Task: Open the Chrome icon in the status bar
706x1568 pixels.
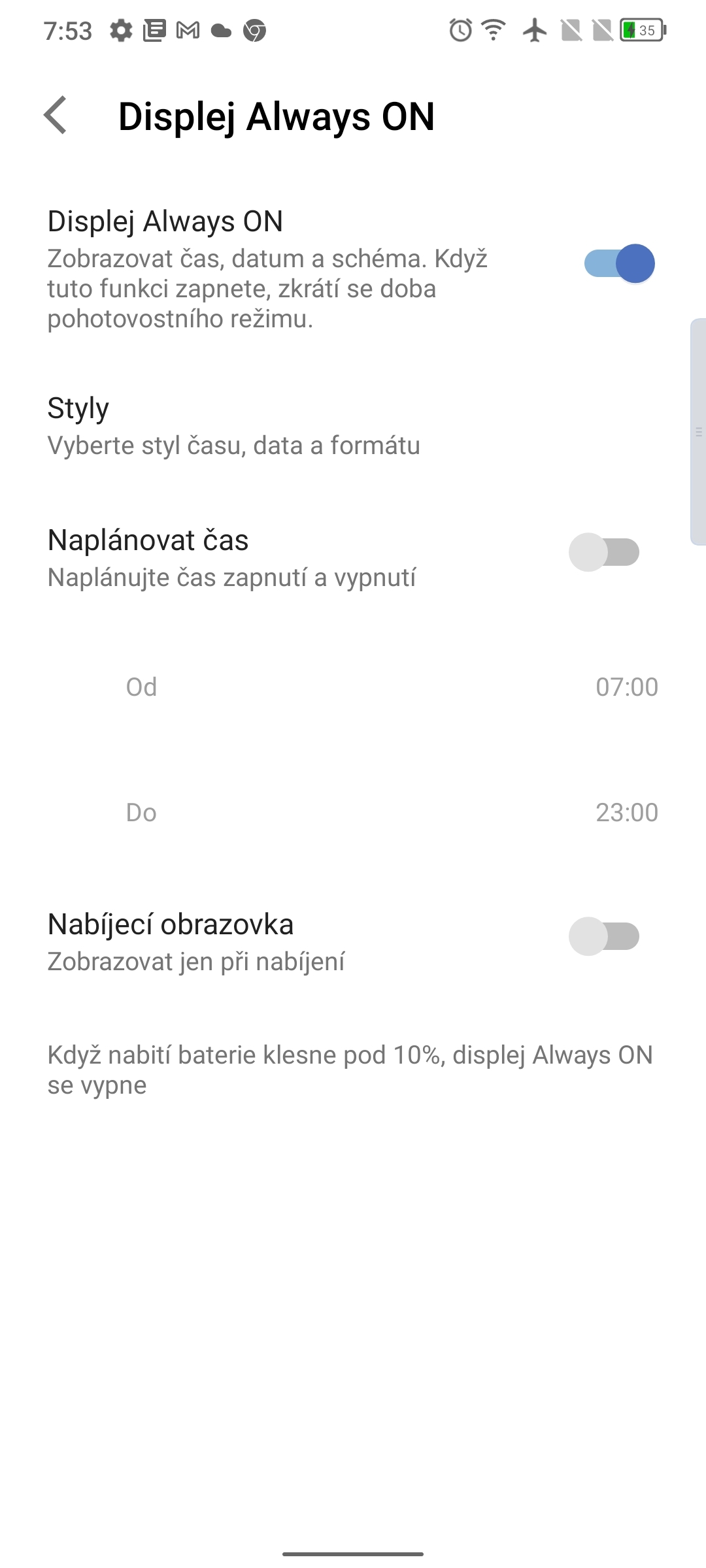Action: point(256,29)
